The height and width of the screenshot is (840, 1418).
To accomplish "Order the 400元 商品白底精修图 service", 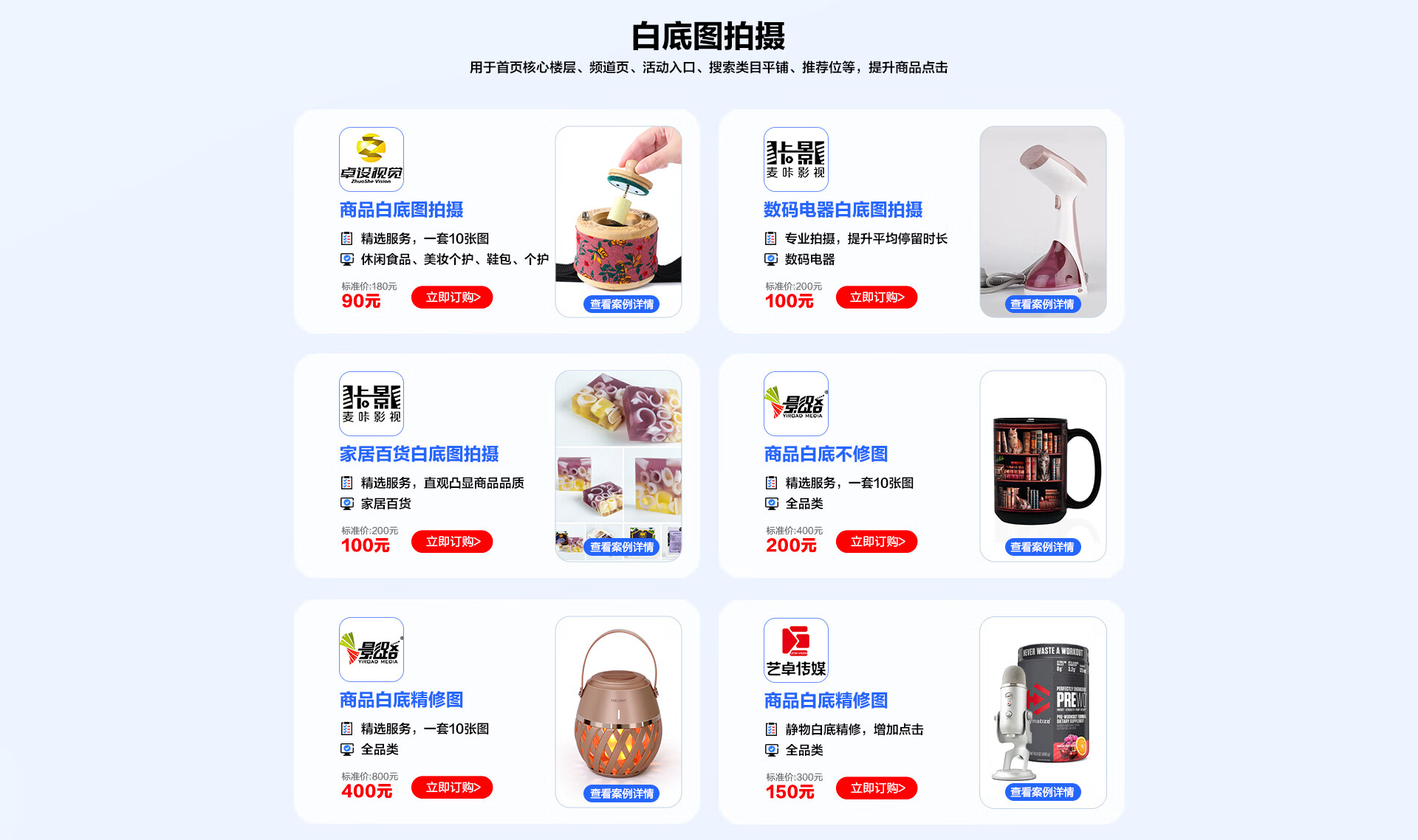I will (x=452, y=788).
